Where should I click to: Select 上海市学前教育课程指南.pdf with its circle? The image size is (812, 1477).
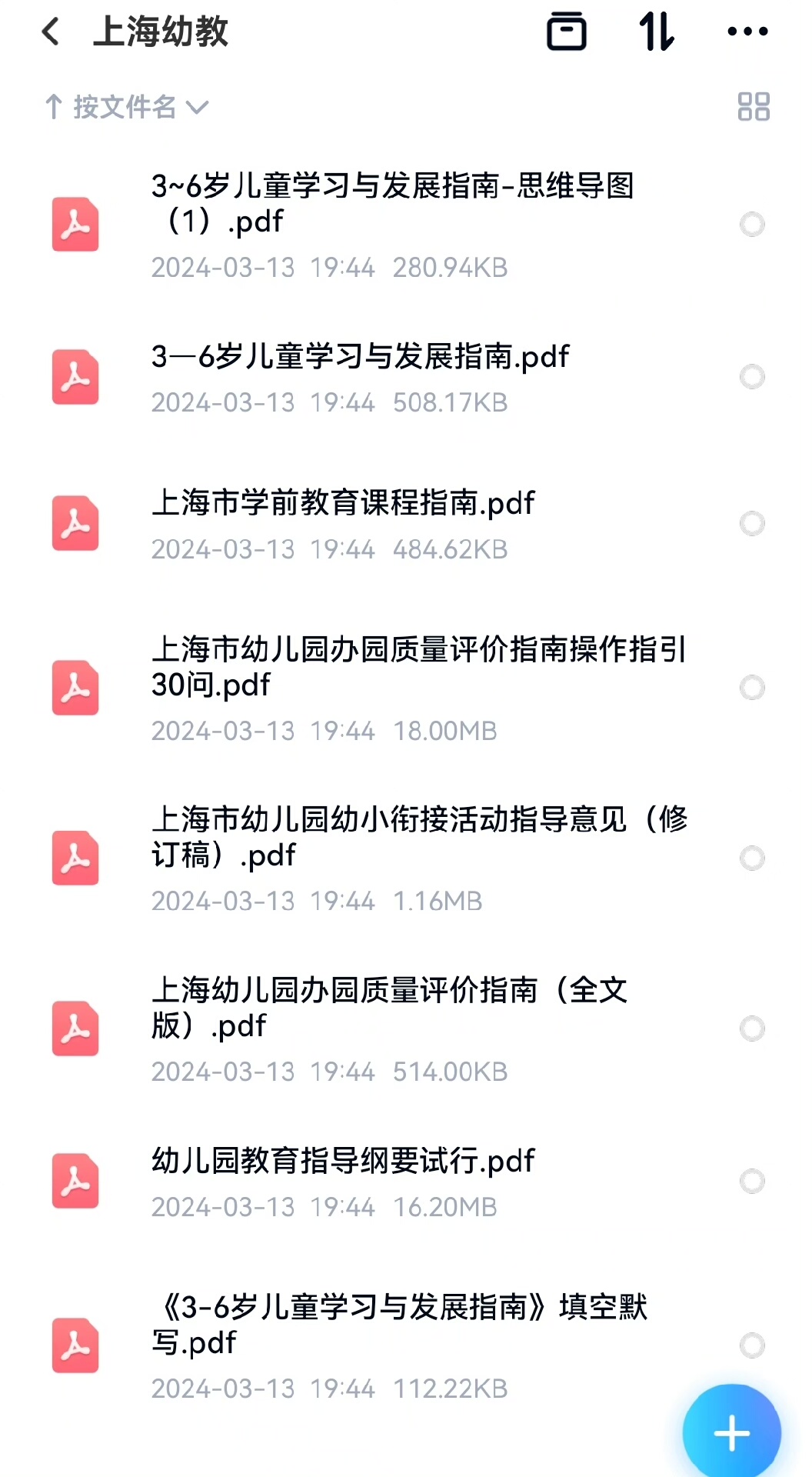coord(752,524)
